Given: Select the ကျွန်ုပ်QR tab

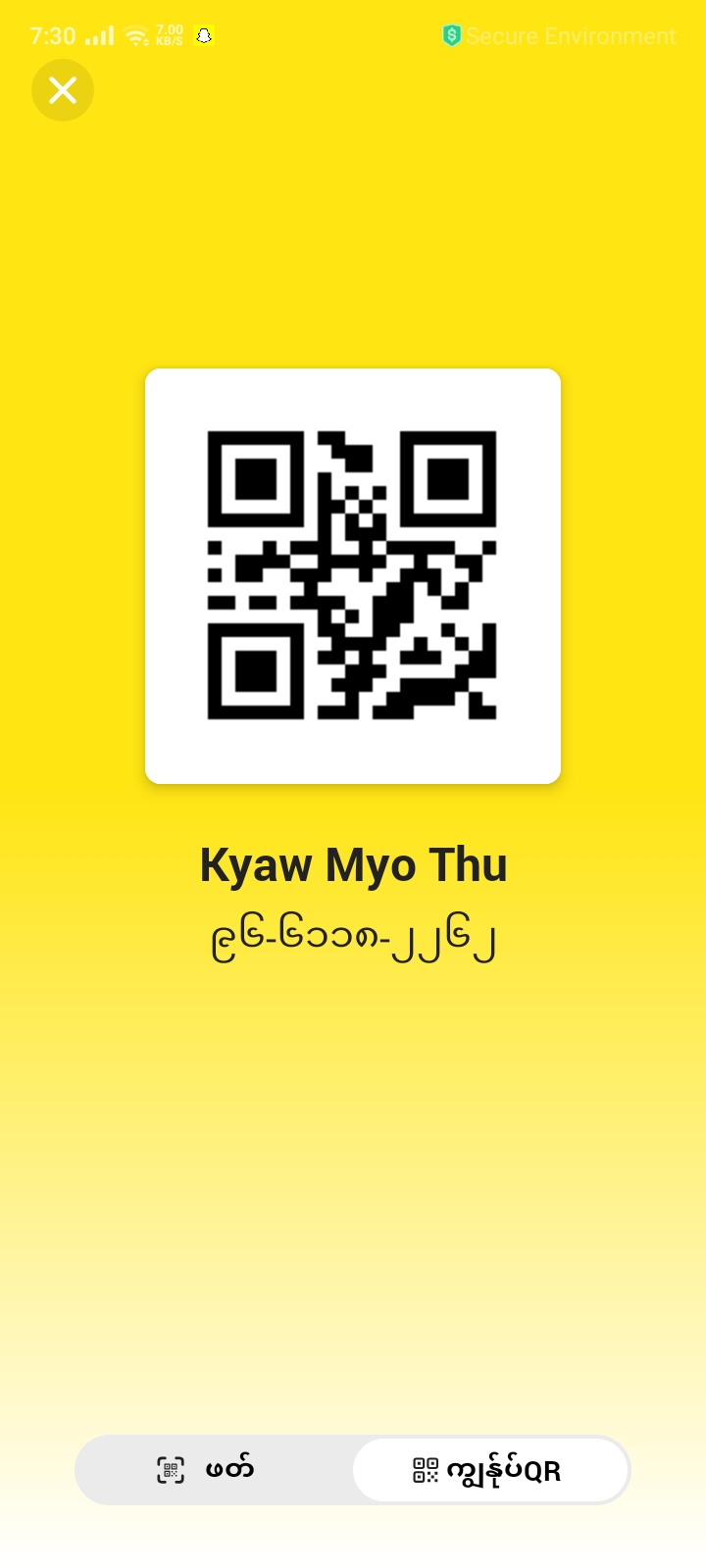Looking at the screenshot, I should pos(489,1470).
